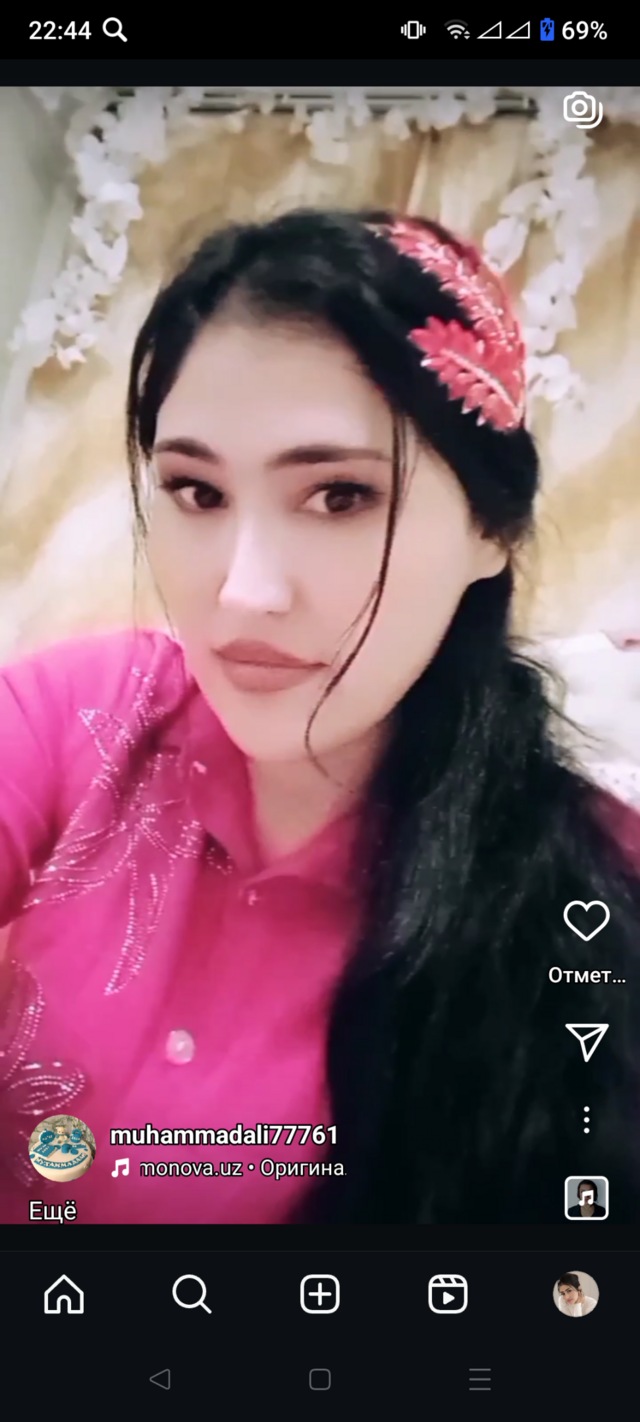Open the monova.uz original audio link

click(240, 1167)
